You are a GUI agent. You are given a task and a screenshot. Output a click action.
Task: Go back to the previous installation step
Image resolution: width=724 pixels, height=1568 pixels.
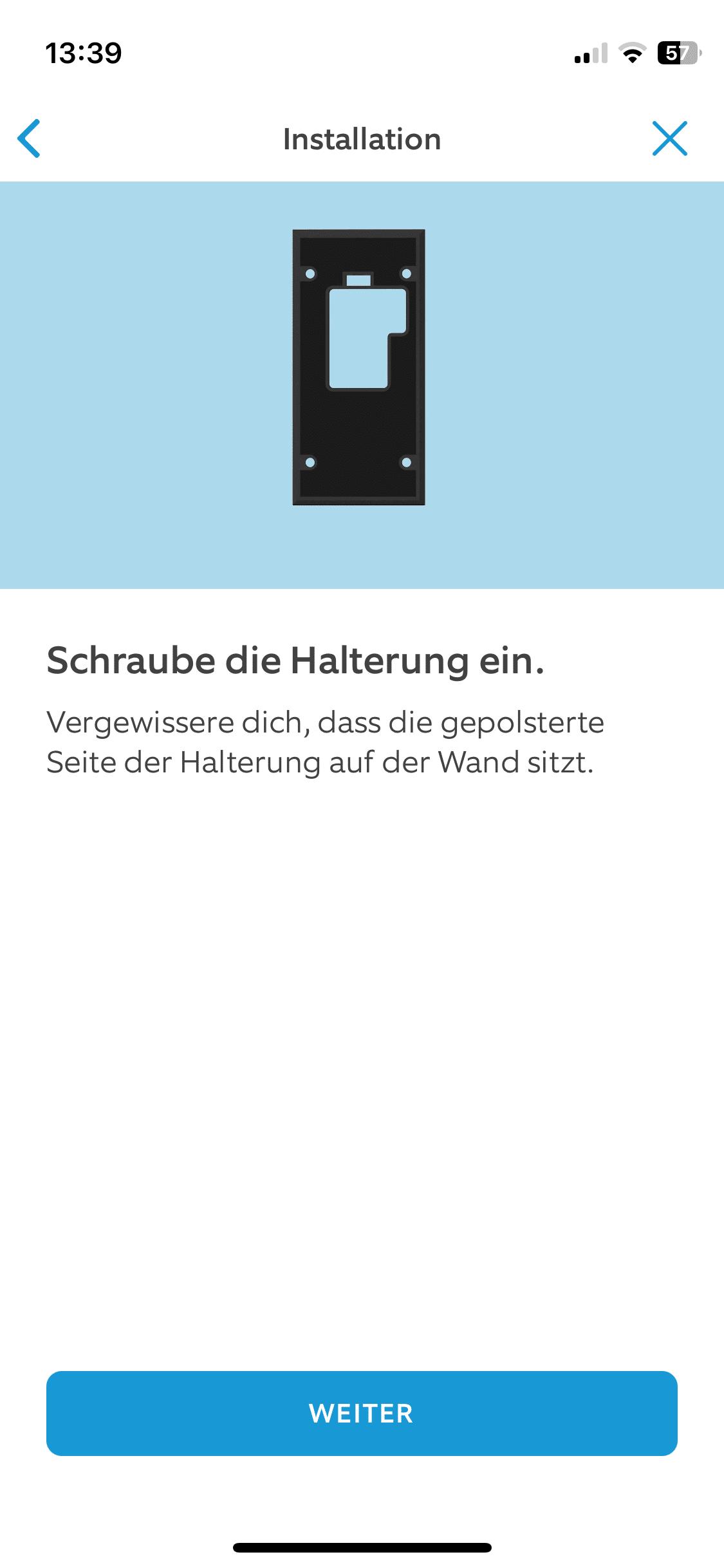[x=30, y=138]
